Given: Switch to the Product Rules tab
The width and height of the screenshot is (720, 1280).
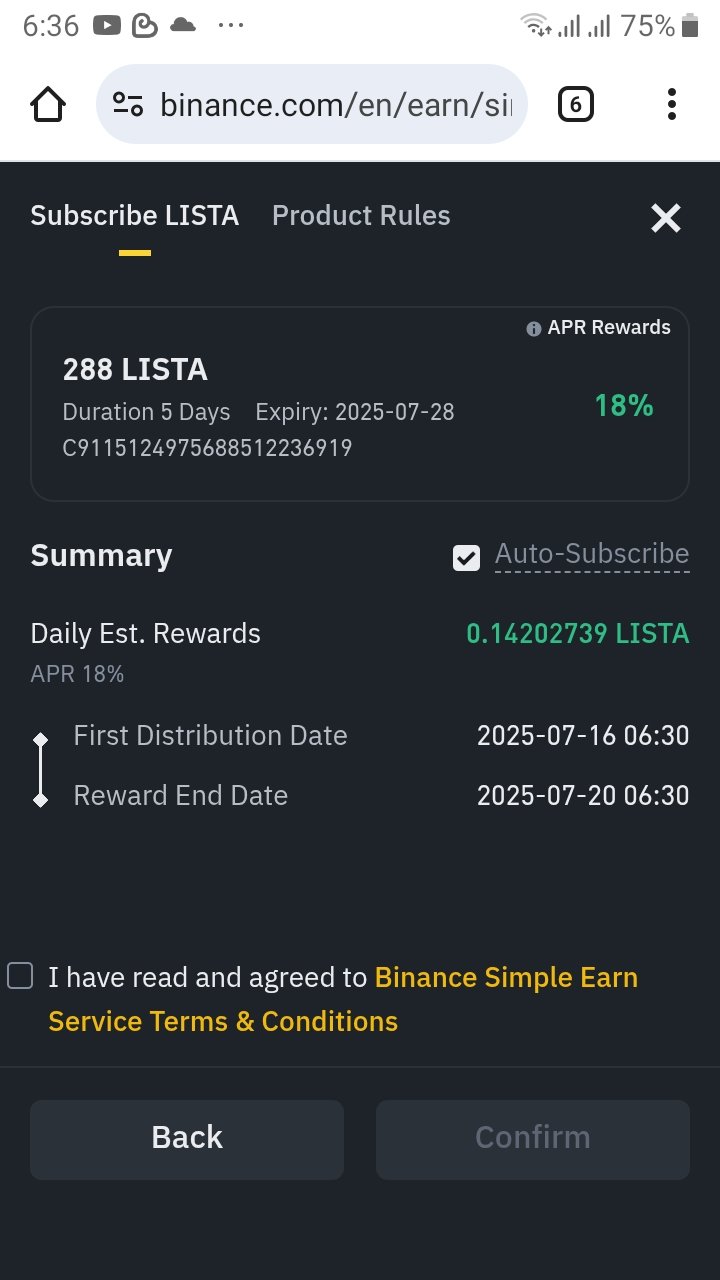Looking at the screenshot, I should click(x=361, y=215).
